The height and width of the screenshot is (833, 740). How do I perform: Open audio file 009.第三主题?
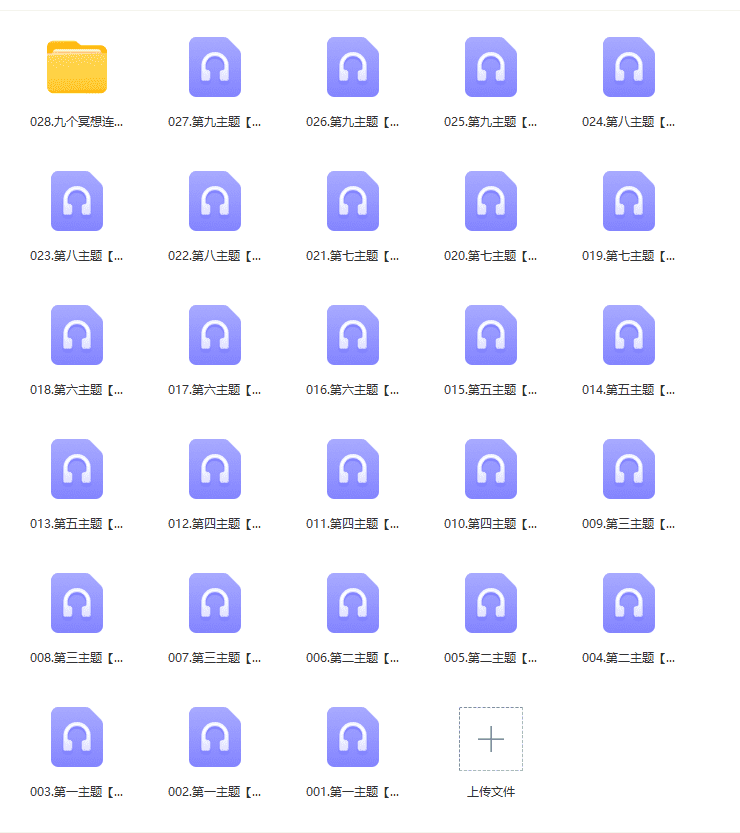(629, 469)
